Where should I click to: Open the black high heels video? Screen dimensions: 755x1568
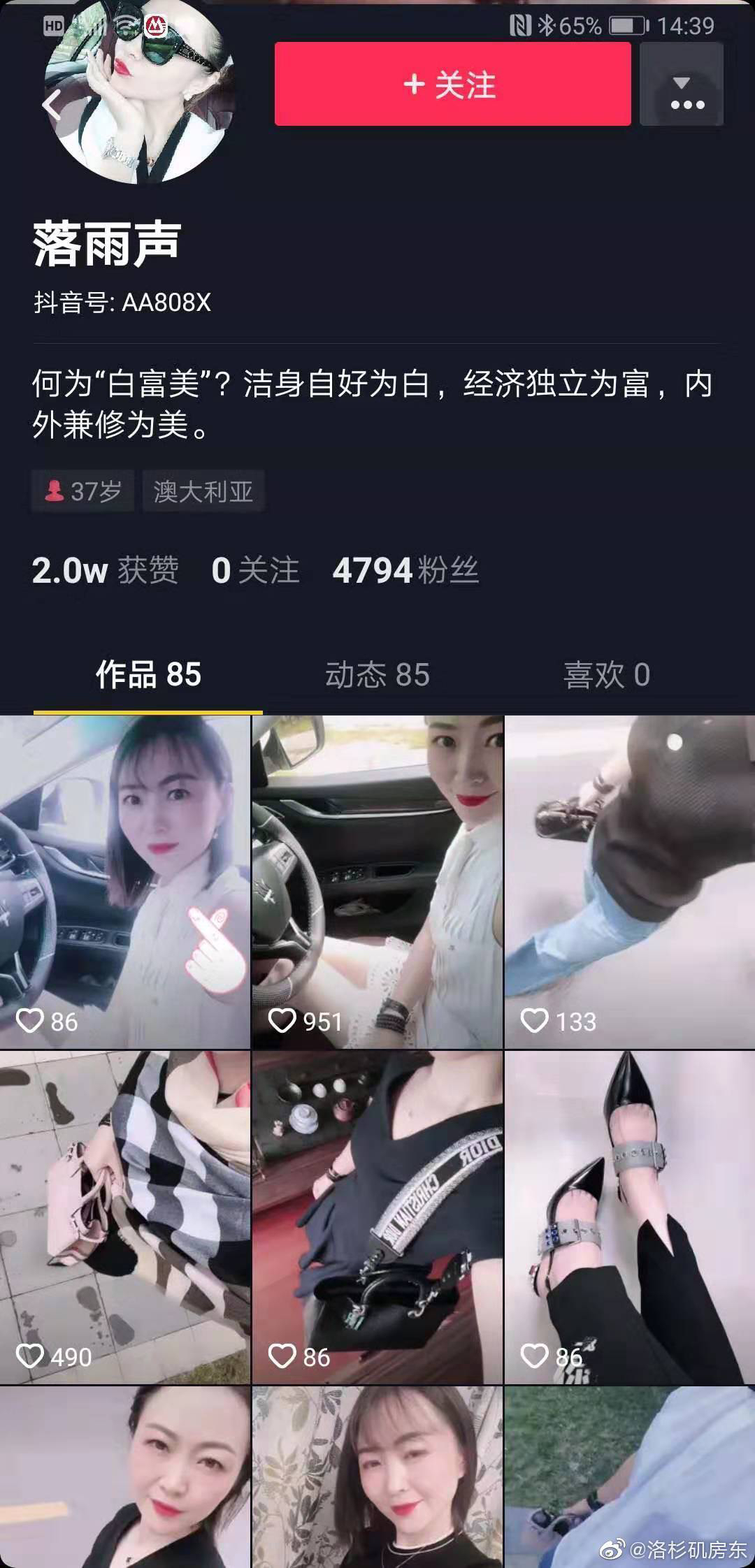pyautogui.click(x=629, y=1217)
